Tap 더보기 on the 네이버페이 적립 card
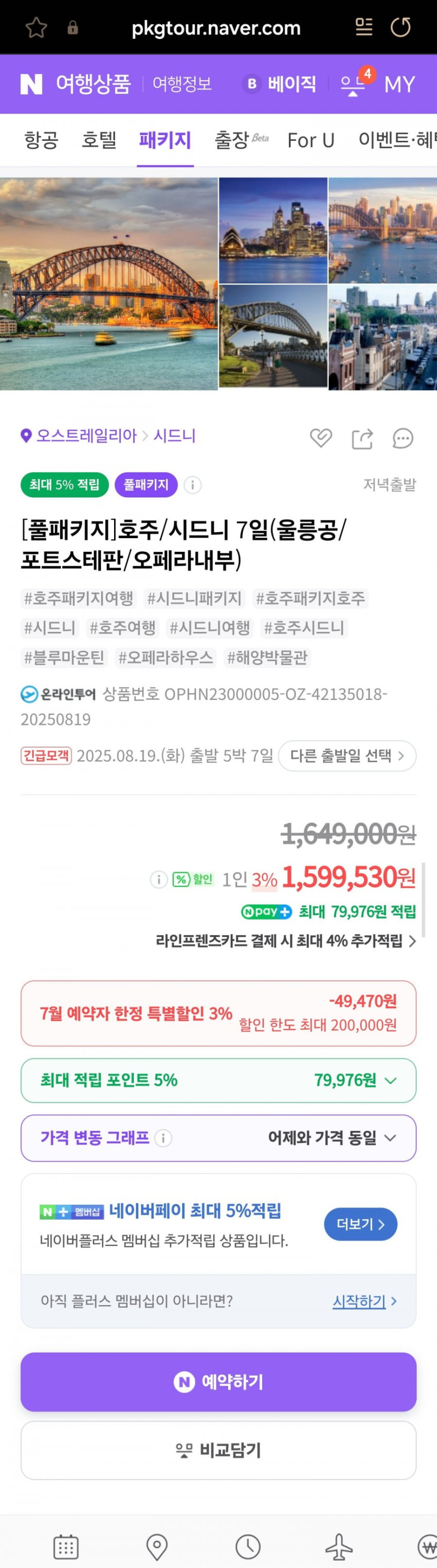Viewport: 437px width, 1568px height. click(x=360, y=1224)
